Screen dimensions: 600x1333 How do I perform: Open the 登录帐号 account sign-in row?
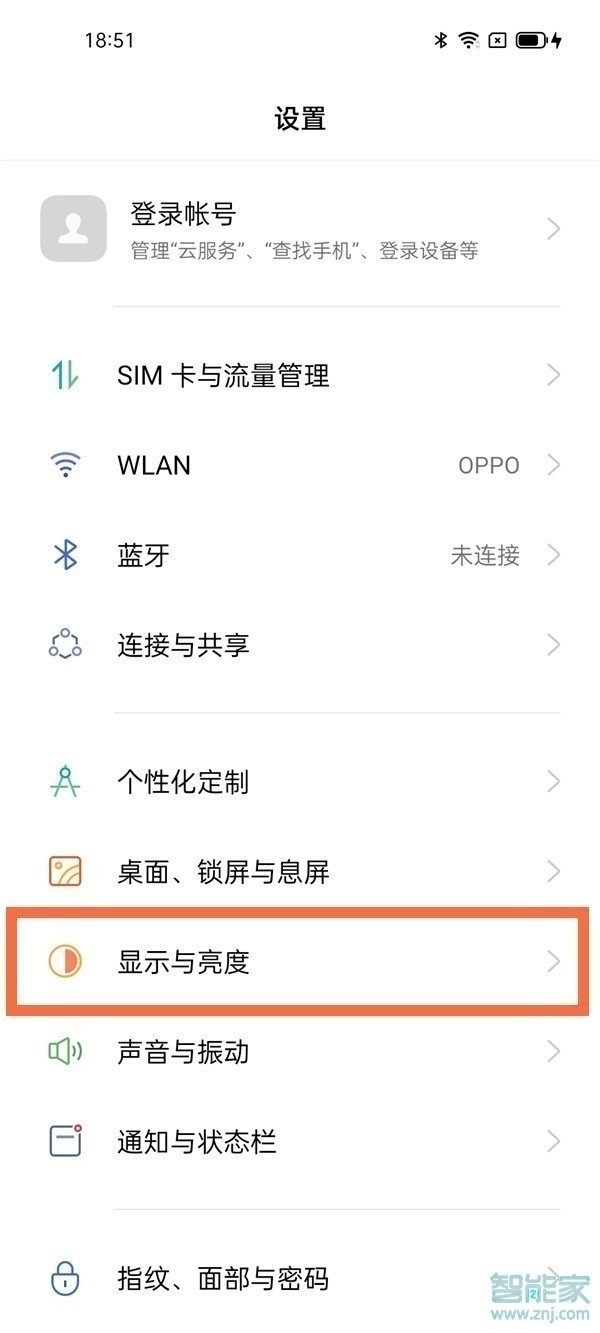pos(300,229)
